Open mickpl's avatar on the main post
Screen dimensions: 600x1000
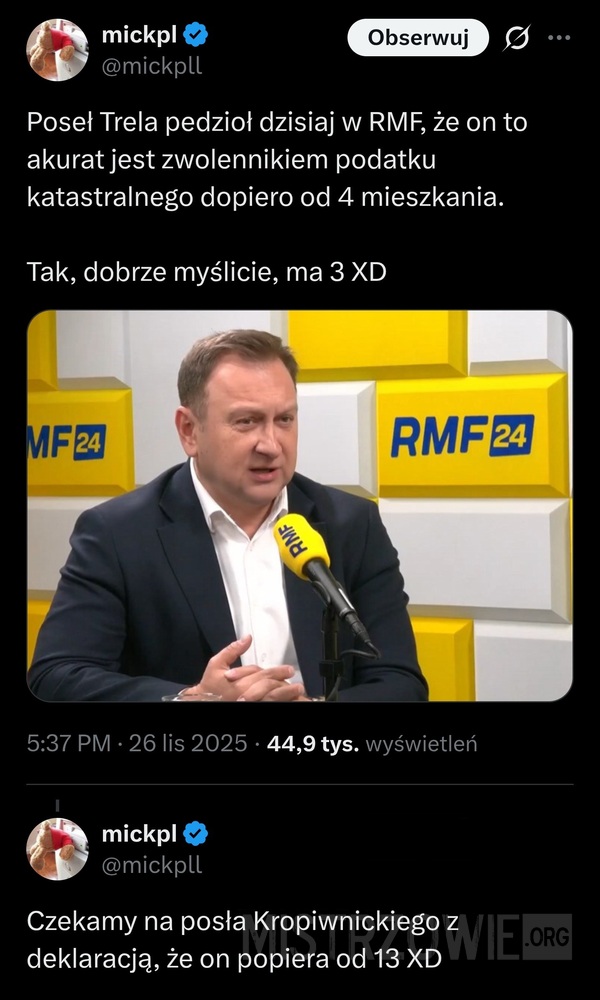coord(57,49)
